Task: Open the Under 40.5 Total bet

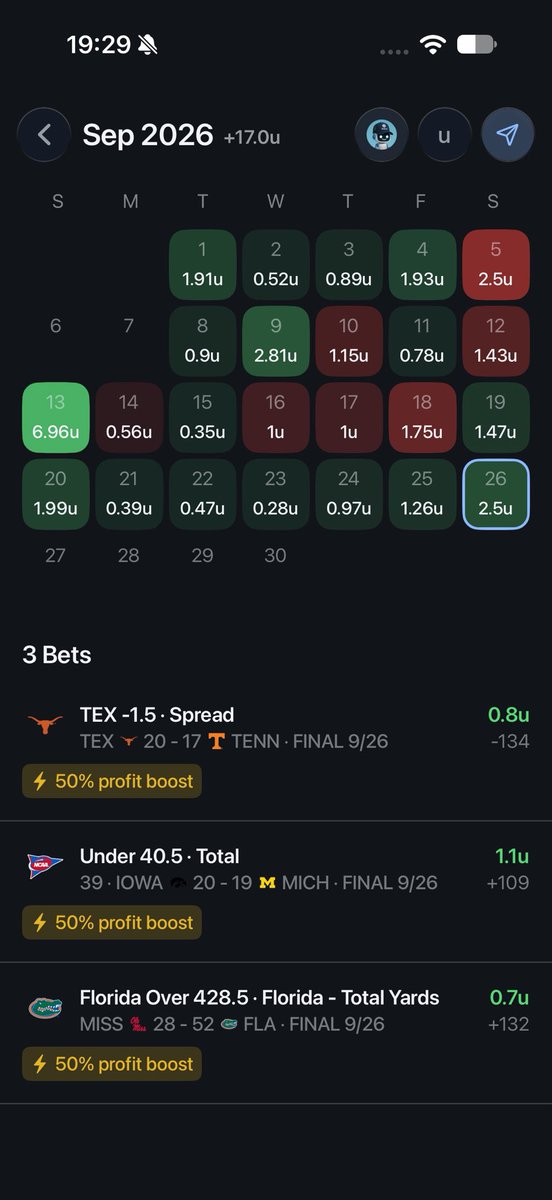Action: (x=276, y=892)
